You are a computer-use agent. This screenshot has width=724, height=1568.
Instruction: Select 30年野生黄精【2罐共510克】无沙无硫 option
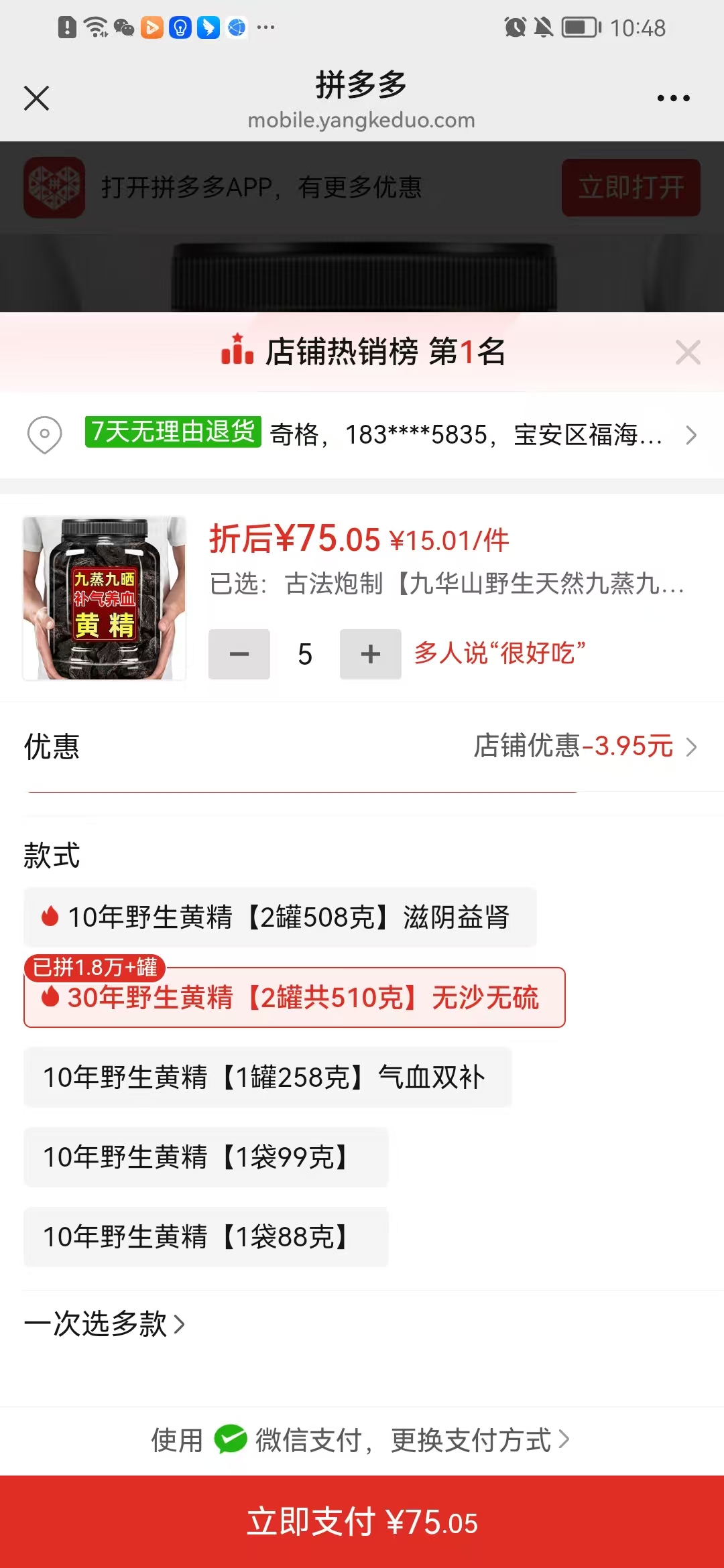(x=294, y=998)
